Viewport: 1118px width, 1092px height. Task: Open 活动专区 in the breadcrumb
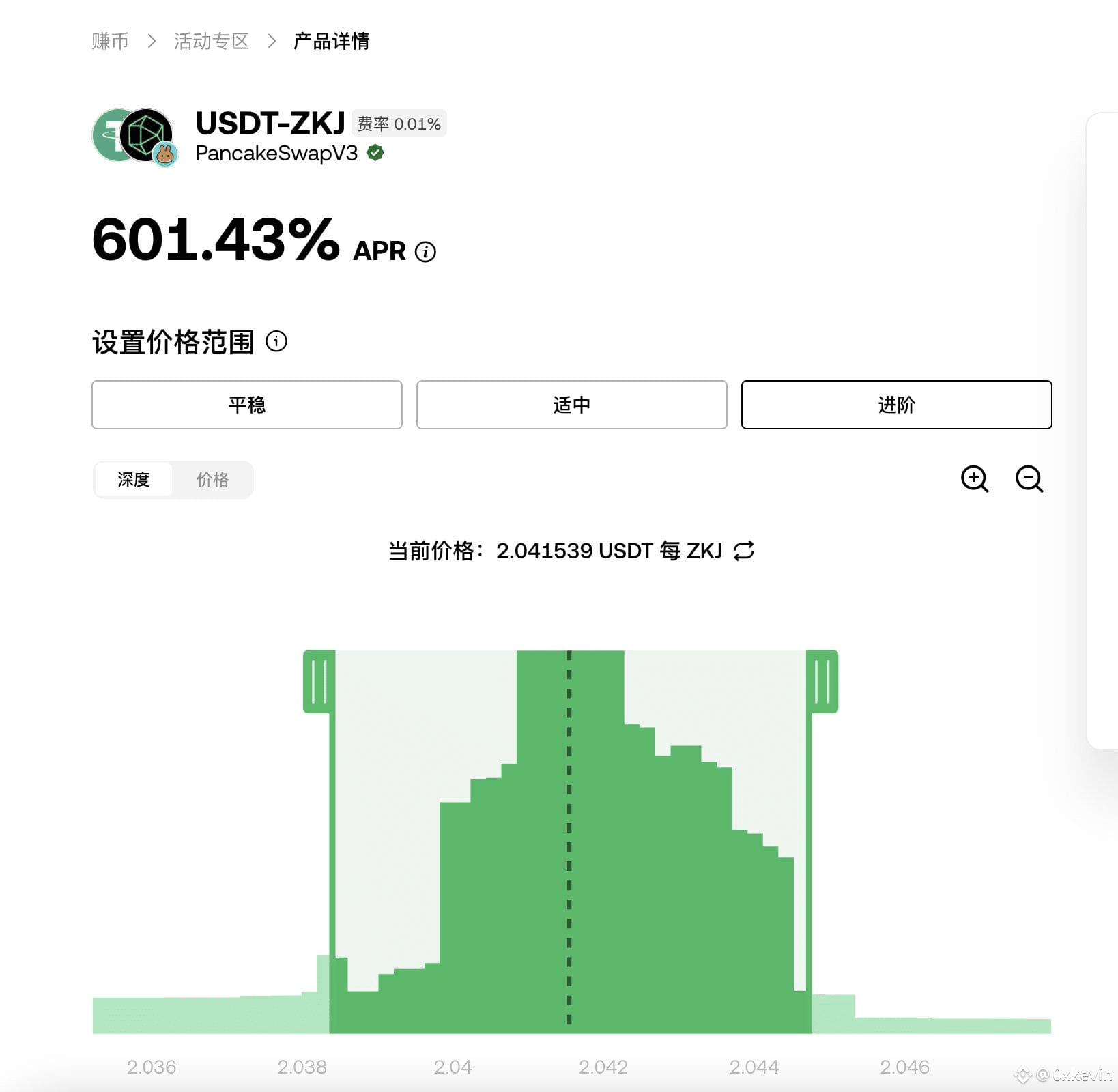pyautogui.click(x=211, y=42)
